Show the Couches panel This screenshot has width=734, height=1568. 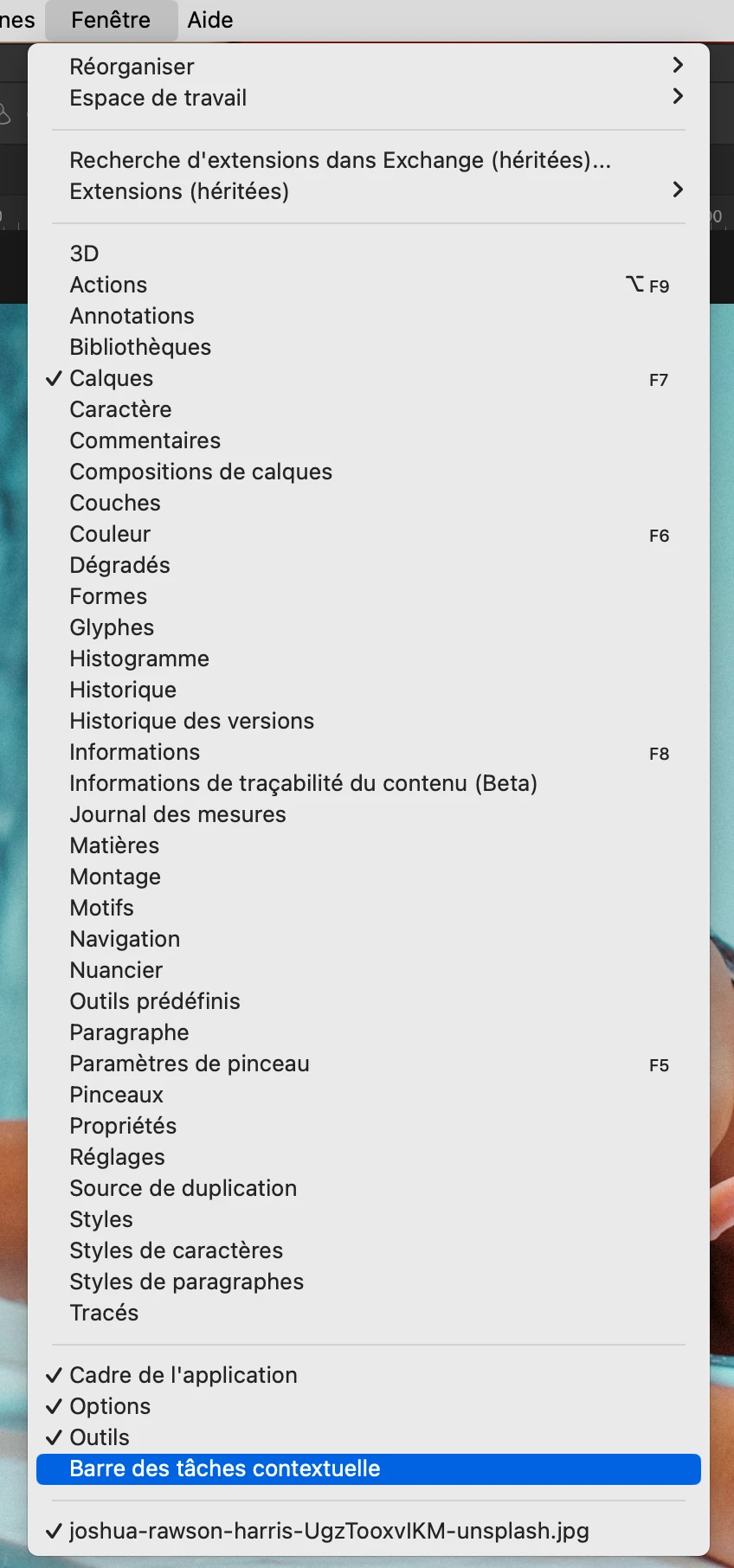click(x=115, y=503)
